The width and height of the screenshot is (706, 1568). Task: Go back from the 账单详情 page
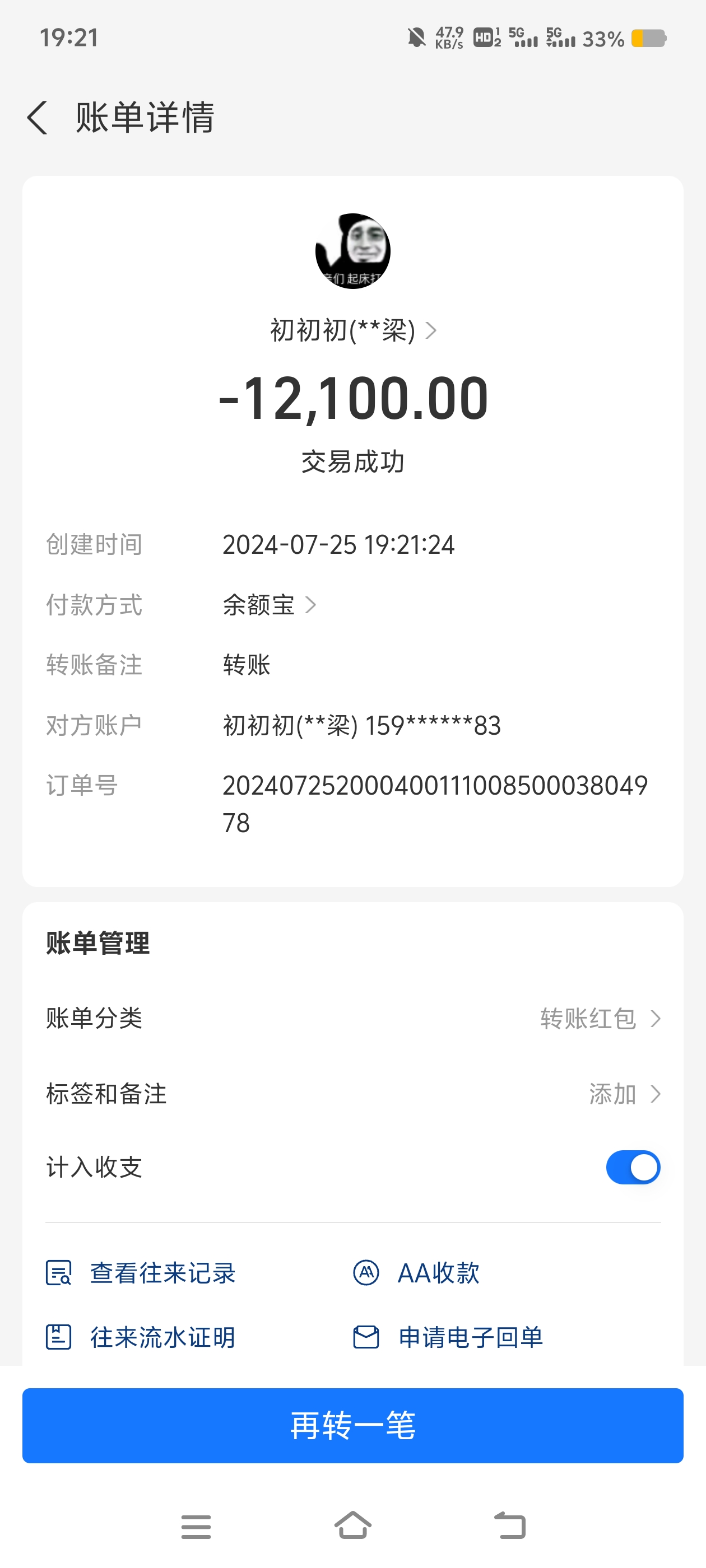pyautogui.click(x=38, y=118)
